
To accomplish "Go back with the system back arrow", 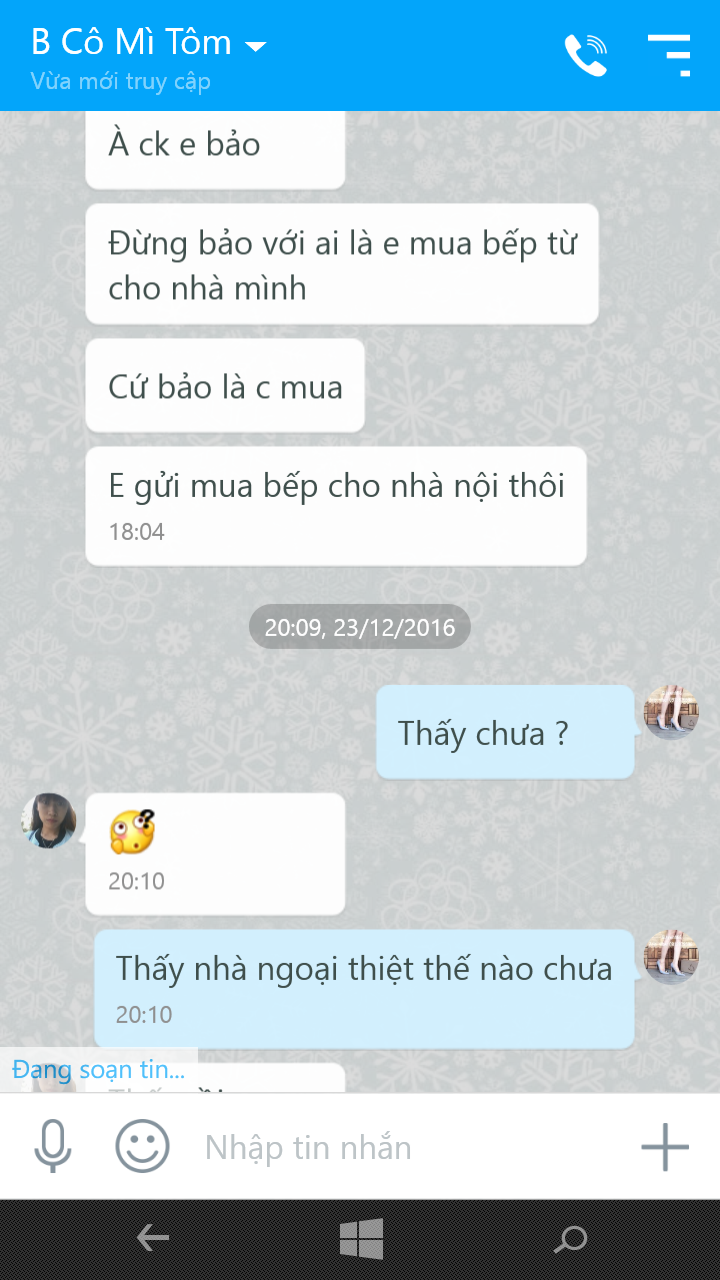I will click(152, 1239).
